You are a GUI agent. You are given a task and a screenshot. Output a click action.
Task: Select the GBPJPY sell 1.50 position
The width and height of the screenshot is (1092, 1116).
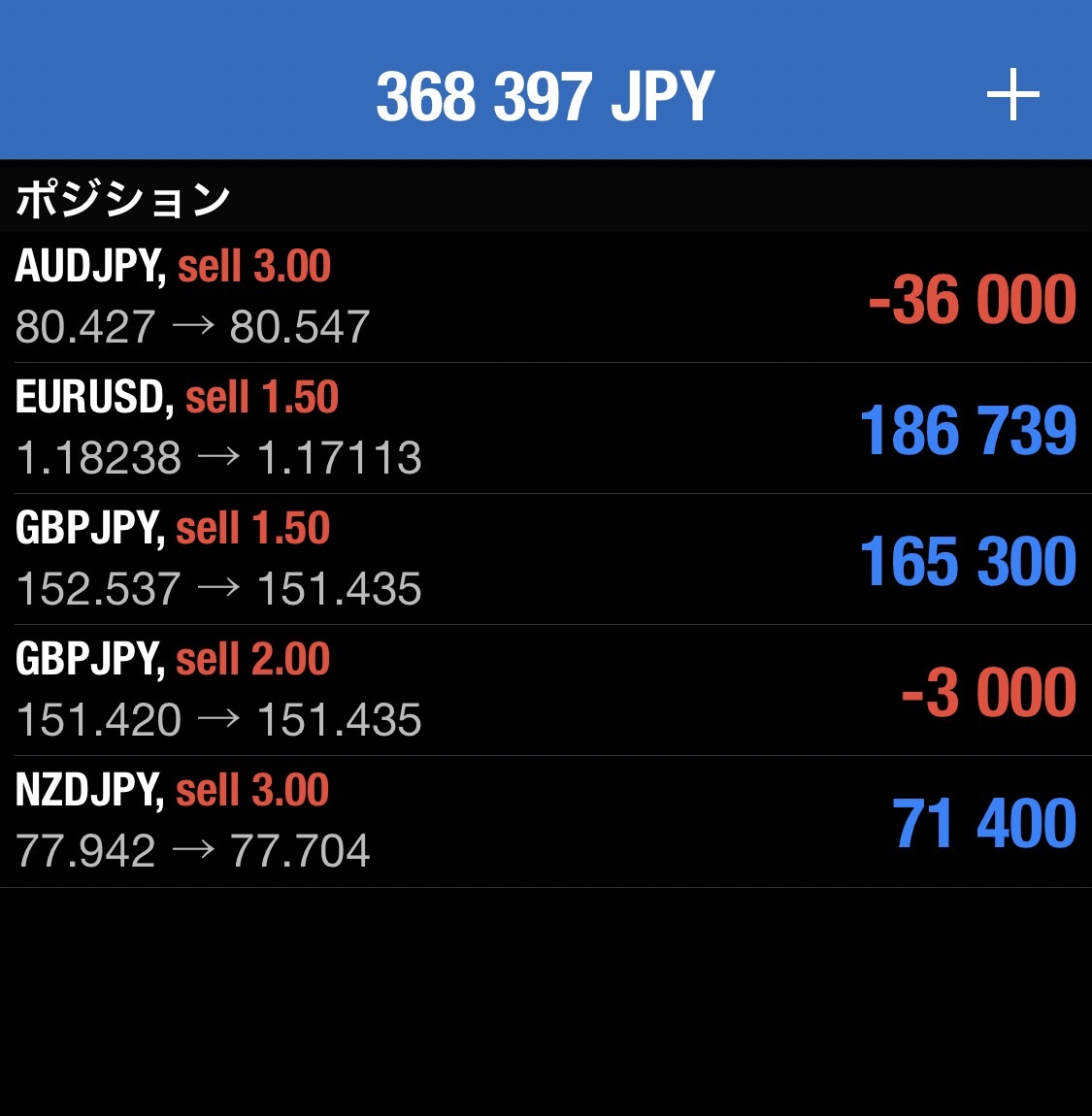point(546,559)
